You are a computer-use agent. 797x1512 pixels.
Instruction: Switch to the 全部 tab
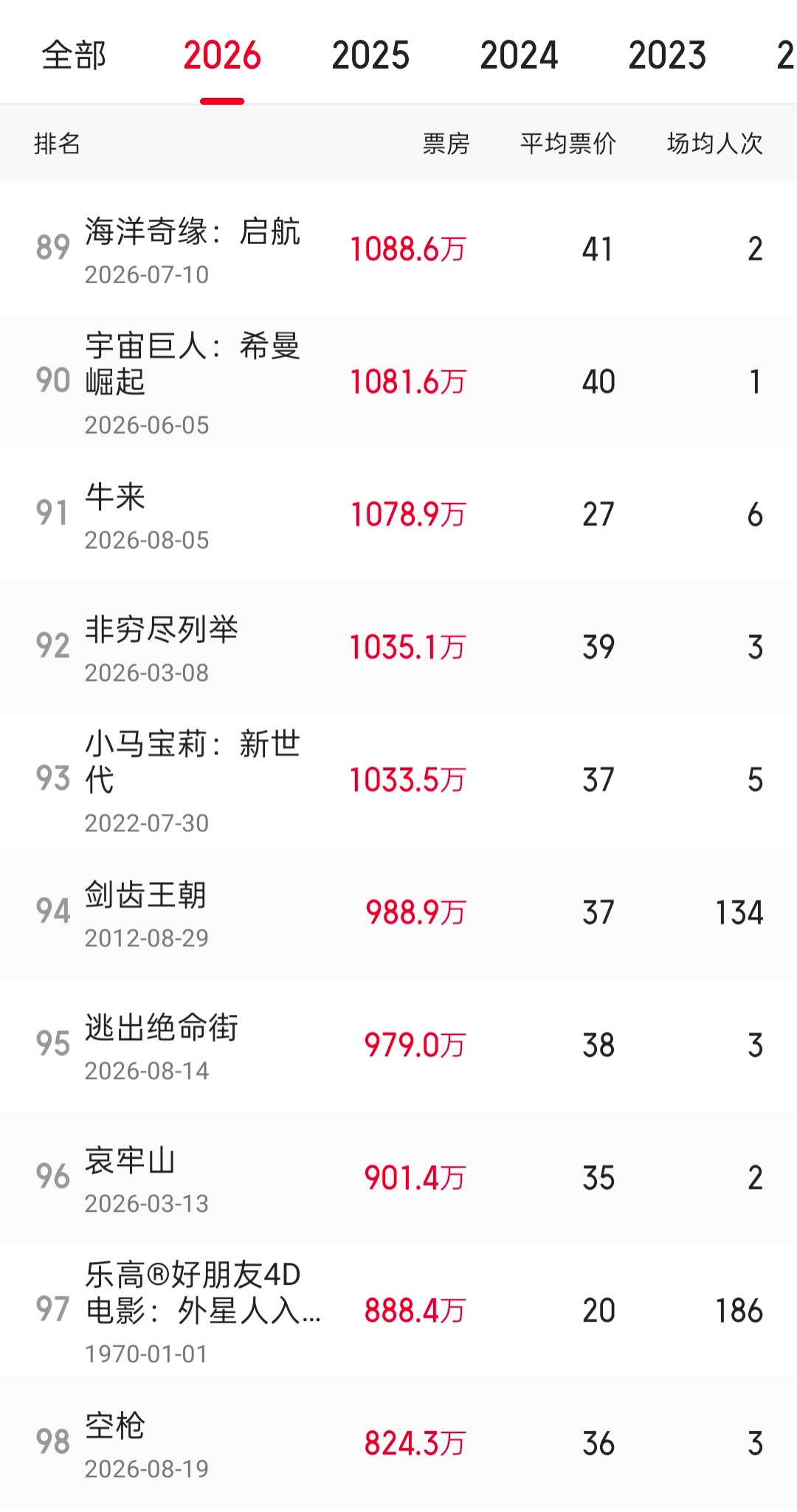point(74,55)
